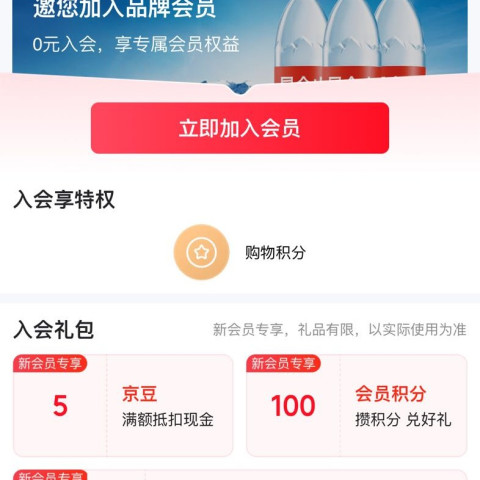Screen dimensions: 480x480
Task: Open the 购物积分 privilege
Action: pos(240,252)
